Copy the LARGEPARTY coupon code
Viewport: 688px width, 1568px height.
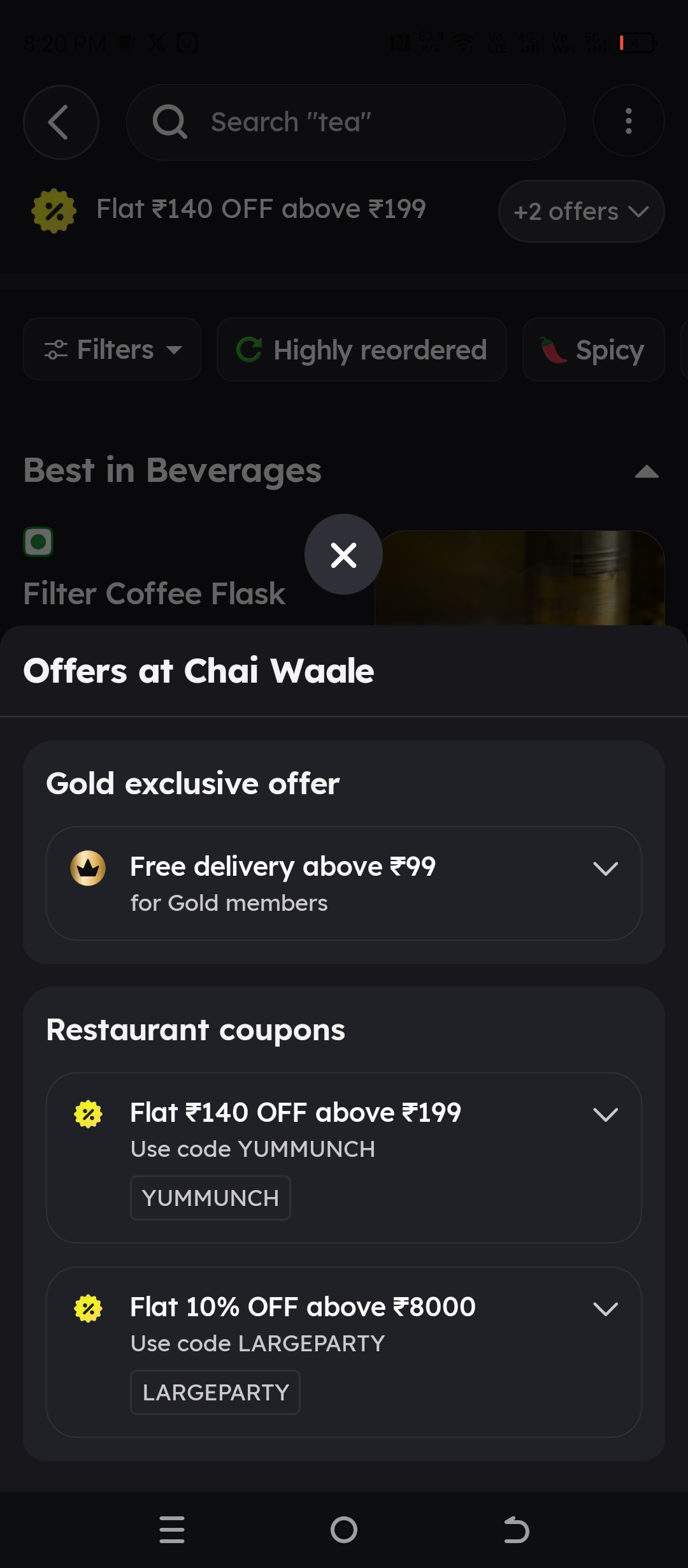215,1393
